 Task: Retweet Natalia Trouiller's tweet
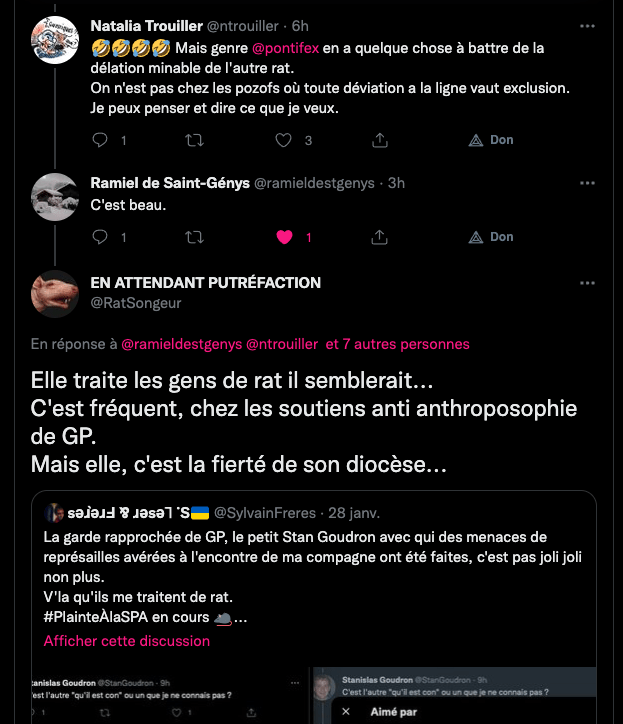tap(195, 140)
